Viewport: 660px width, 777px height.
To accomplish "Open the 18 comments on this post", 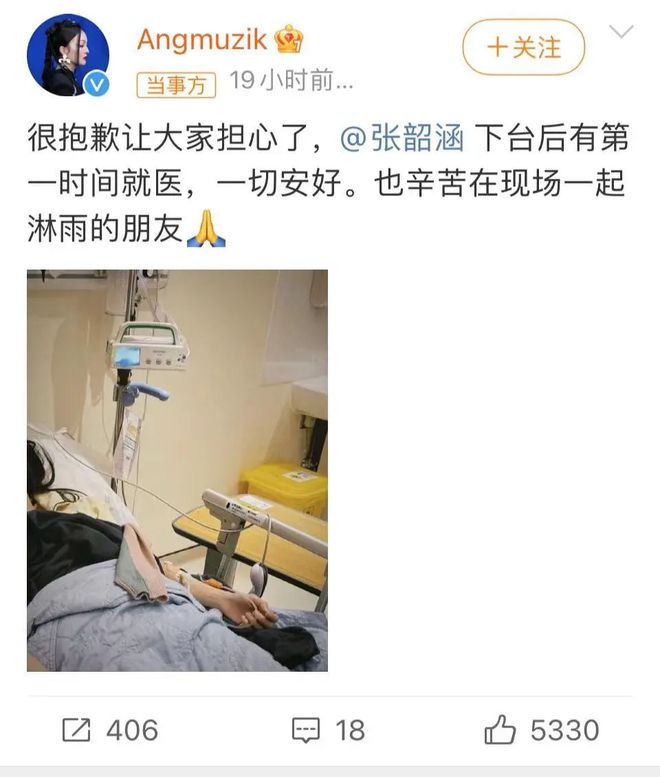I will click(x=329, y=730).
